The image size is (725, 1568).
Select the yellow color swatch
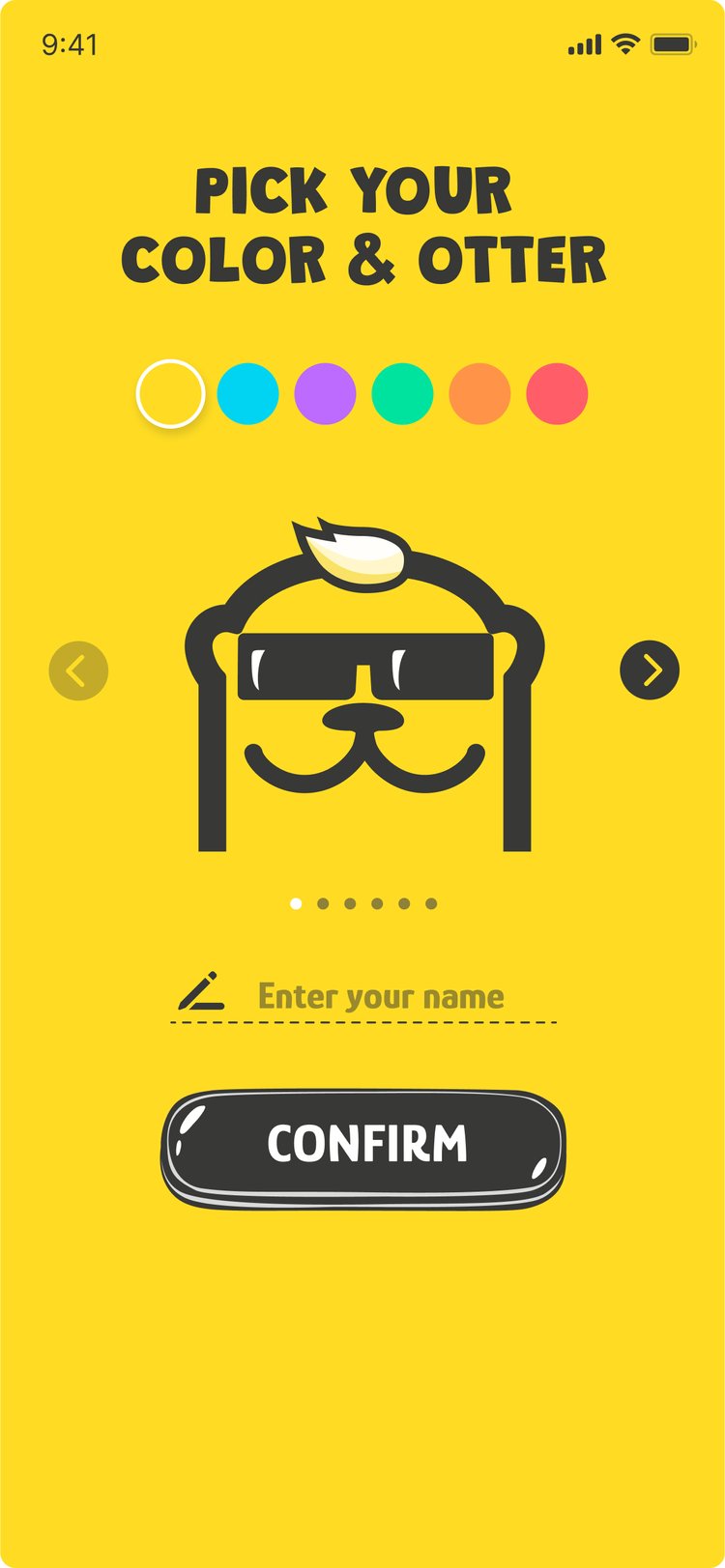pyautogui.click(x=170, y=393)
